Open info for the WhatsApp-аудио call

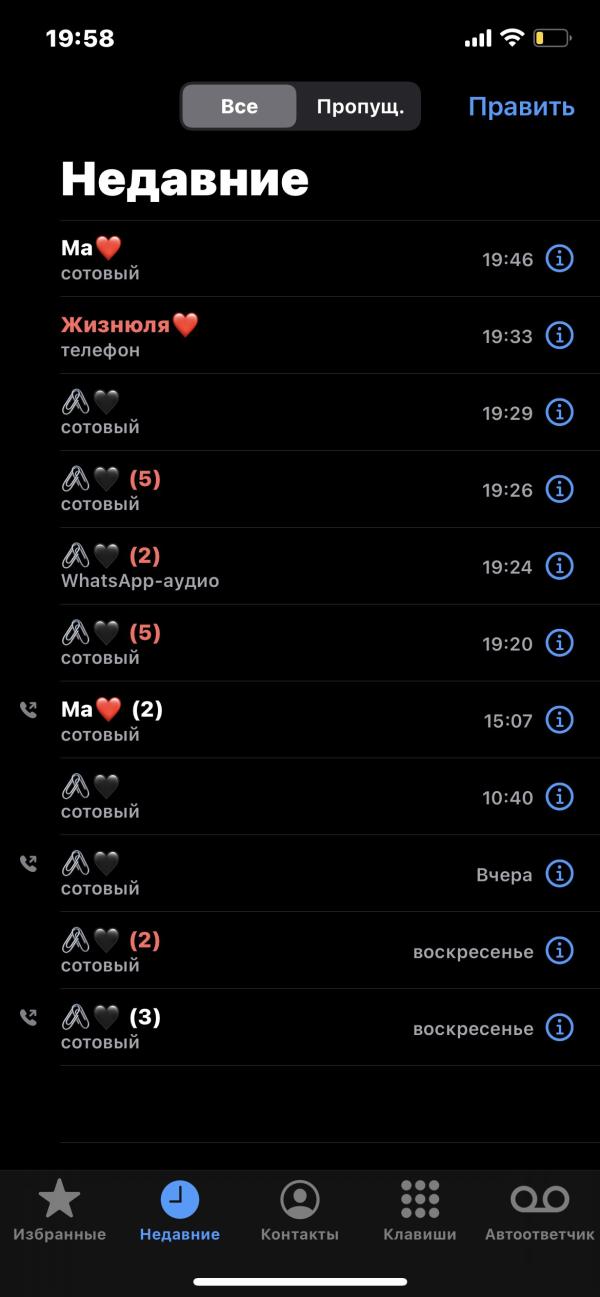click(560, 567)
